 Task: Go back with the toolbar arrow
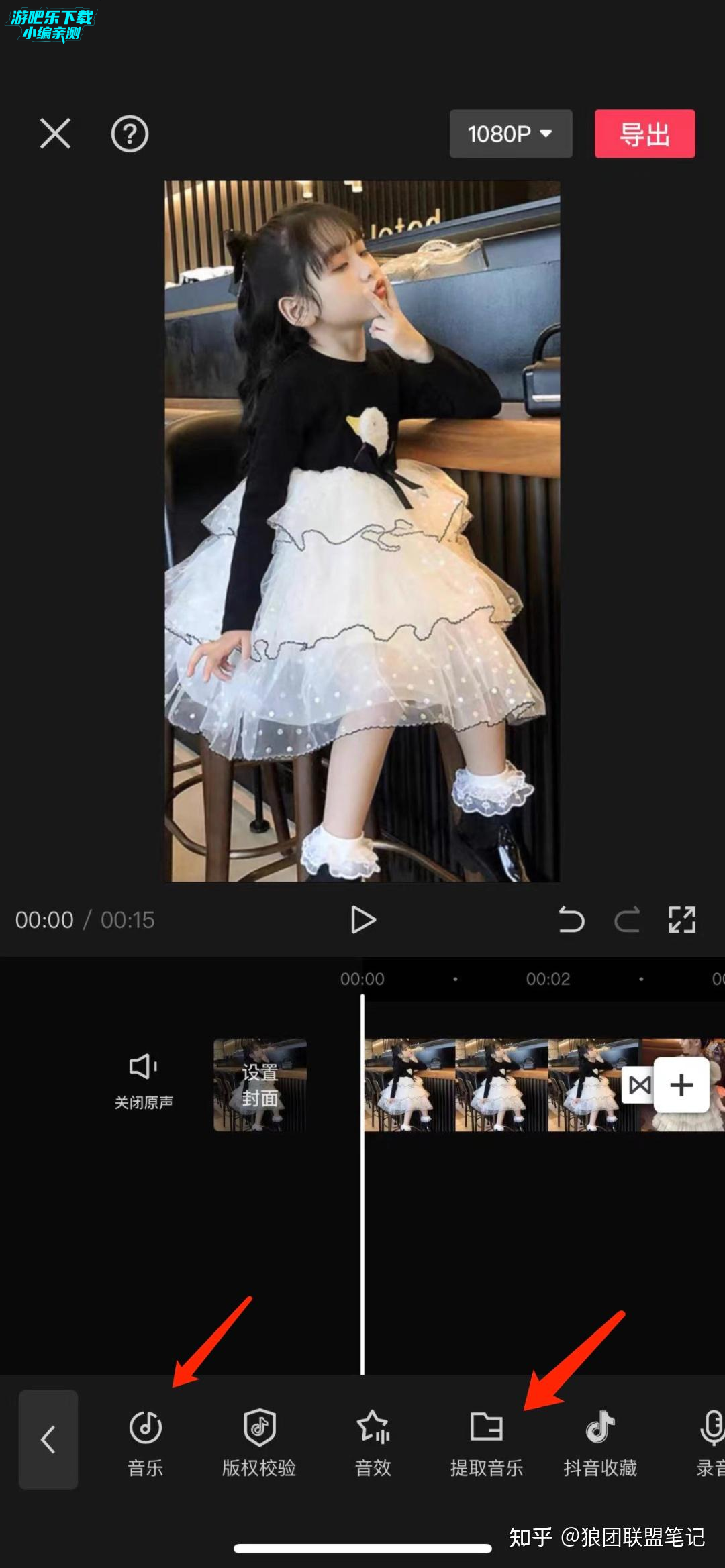pyautogui.click(x=48, y=1440)
